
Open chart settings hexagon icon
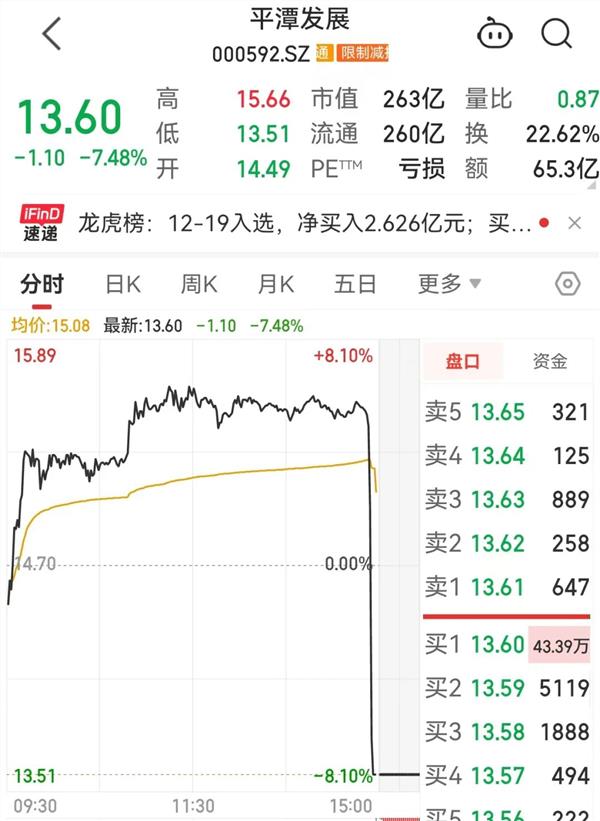567,284
